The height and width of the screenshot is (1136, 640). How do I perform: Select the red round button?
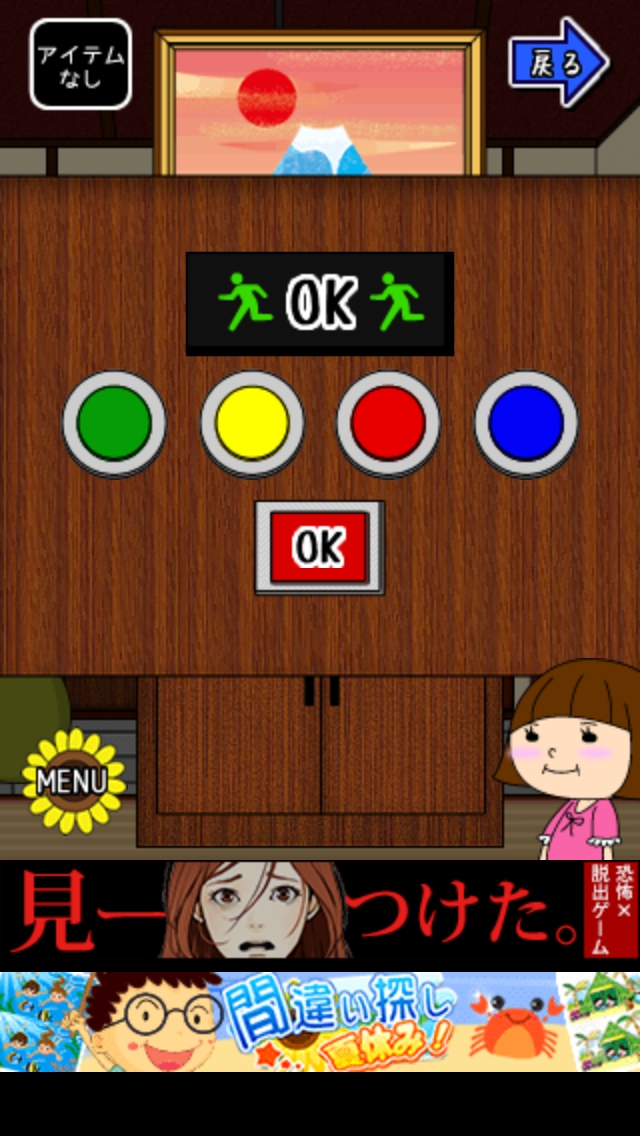coord(388,423)
